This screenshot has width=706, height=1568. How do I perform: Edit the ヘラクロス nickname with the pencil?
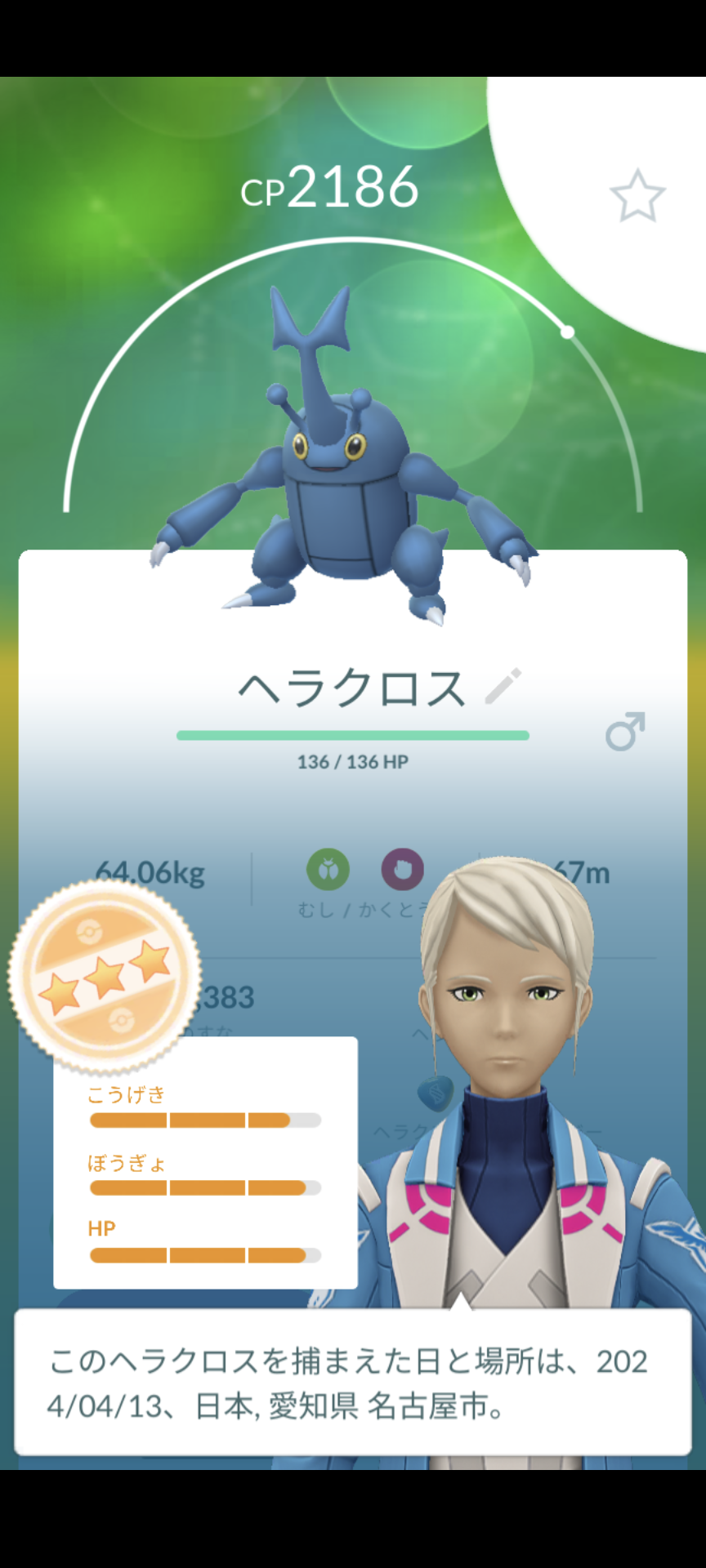[503, 687]
